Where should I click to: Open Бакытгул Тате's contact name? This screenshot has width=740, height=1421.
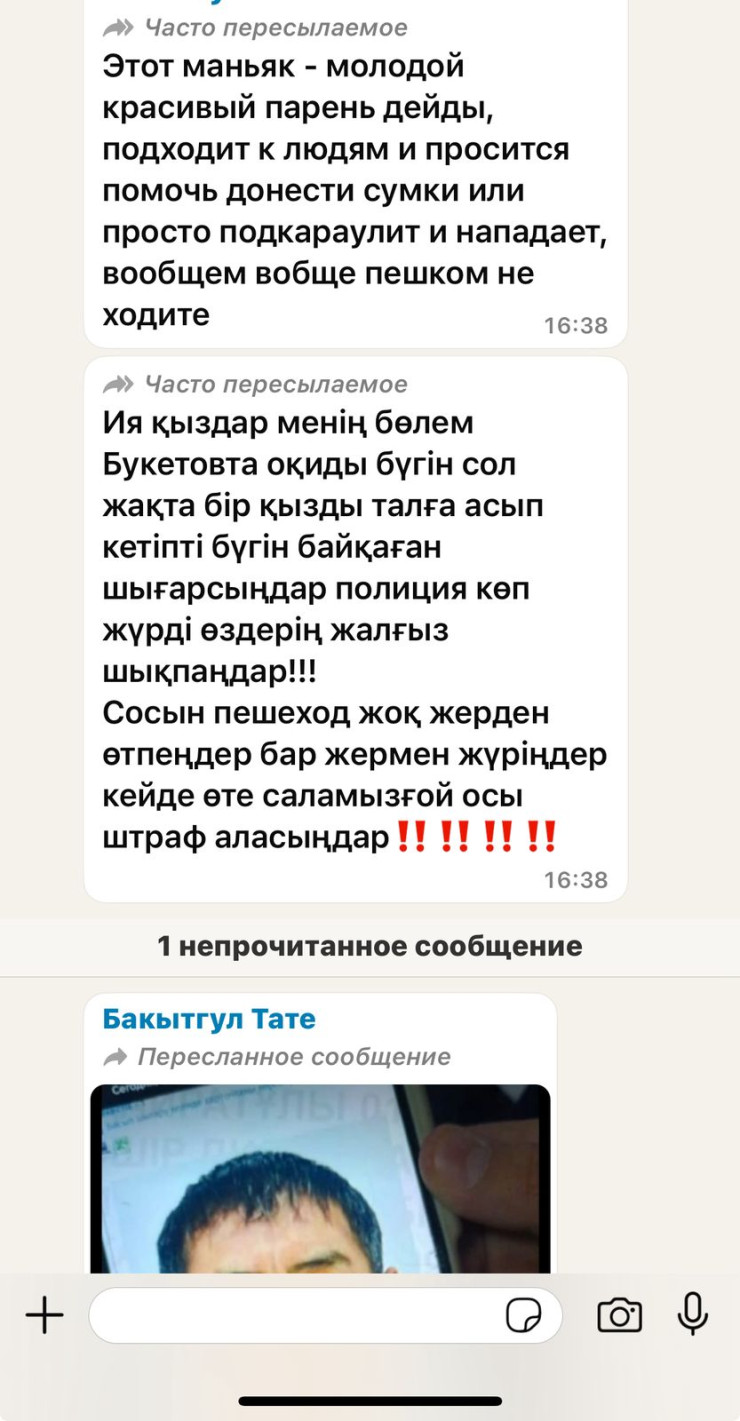click(x=209, y=1019)
